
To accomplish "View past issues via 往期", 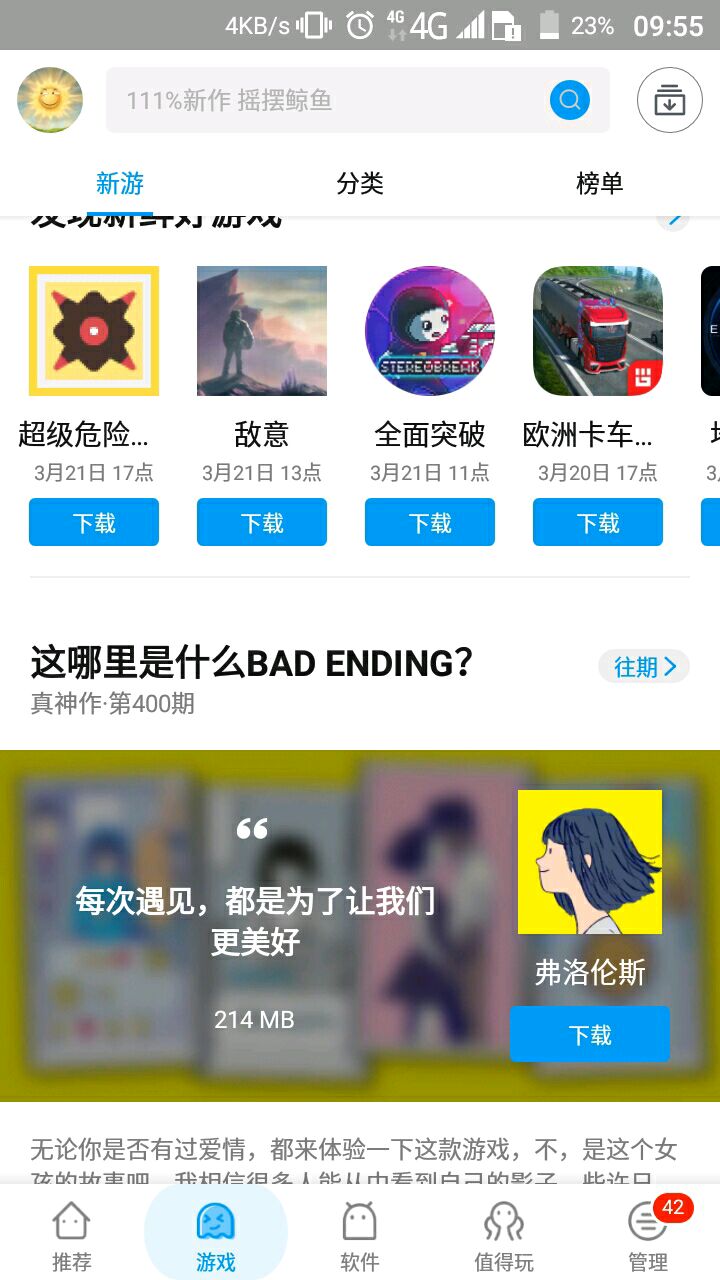I will point(644,666).
